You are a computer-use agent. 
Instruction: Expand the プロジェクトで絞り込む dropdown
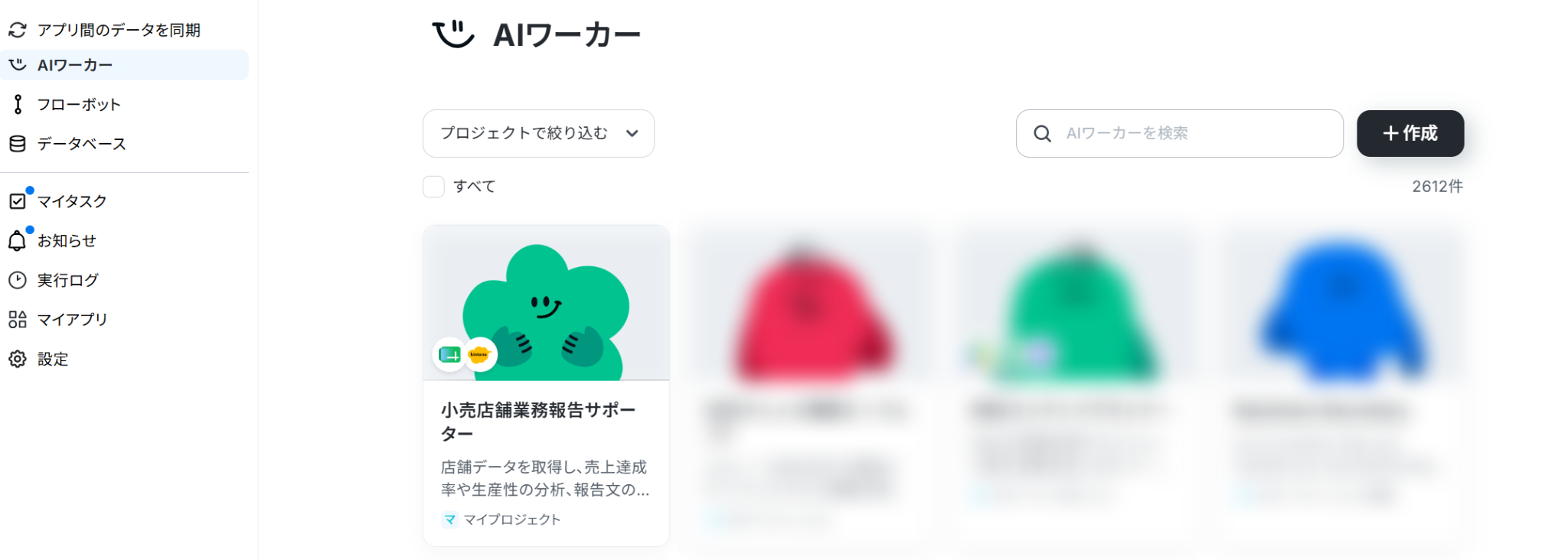pyautogui.click(x=538, y=133)
